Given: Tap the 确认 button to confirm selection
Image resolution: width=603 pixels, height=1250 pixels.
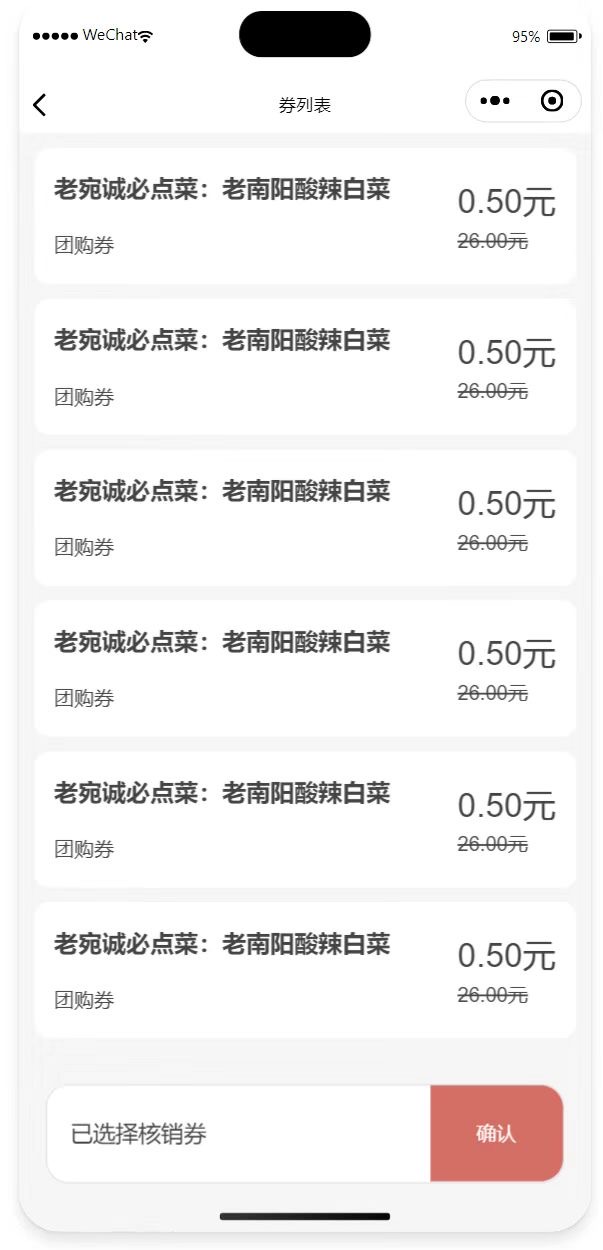Looking at the screenshot, I should (x=497, y=1133).
